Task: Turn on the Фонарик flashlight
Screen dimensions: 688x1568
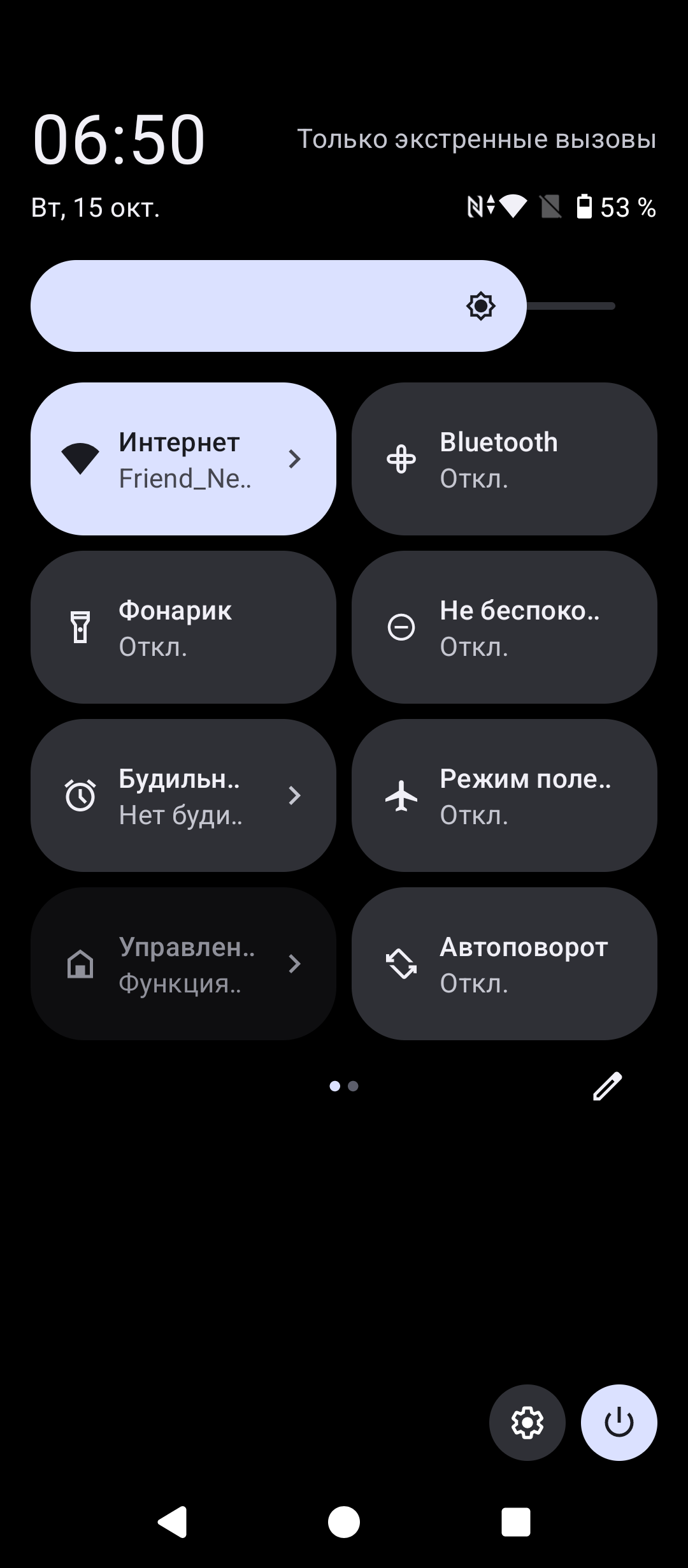Action: coord(183,627)
